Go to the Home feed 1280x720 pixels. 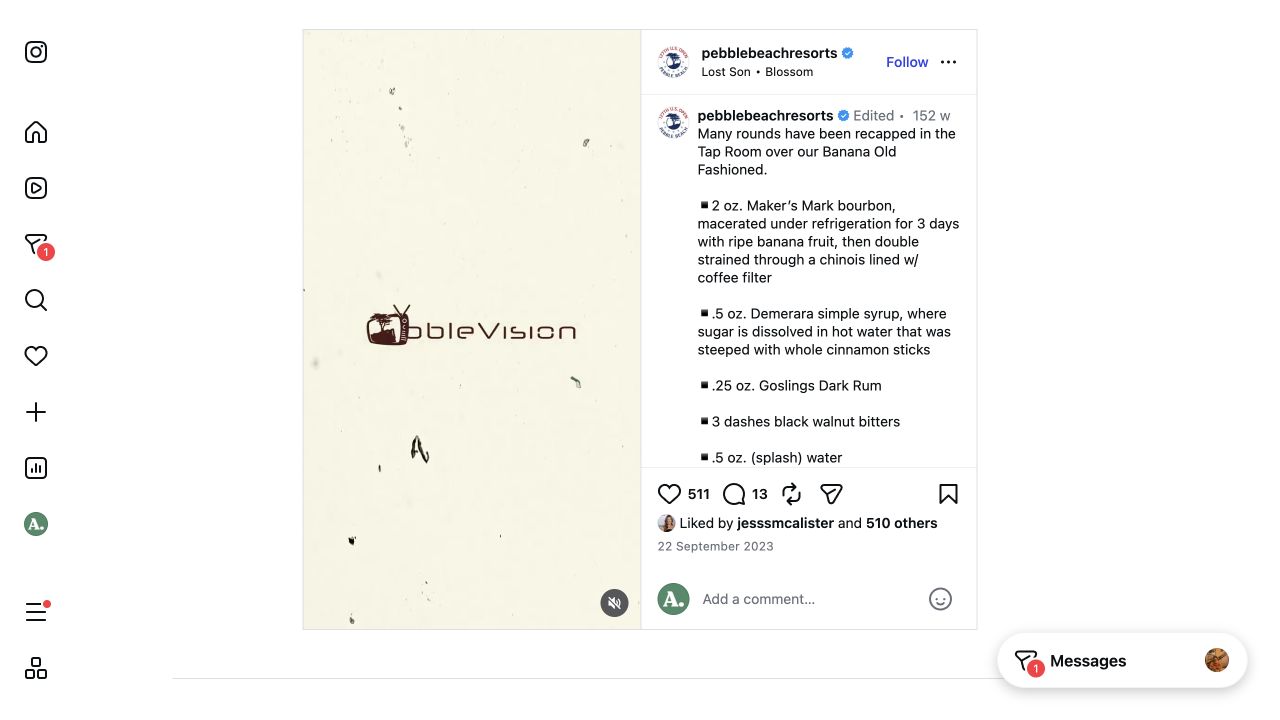36,132
